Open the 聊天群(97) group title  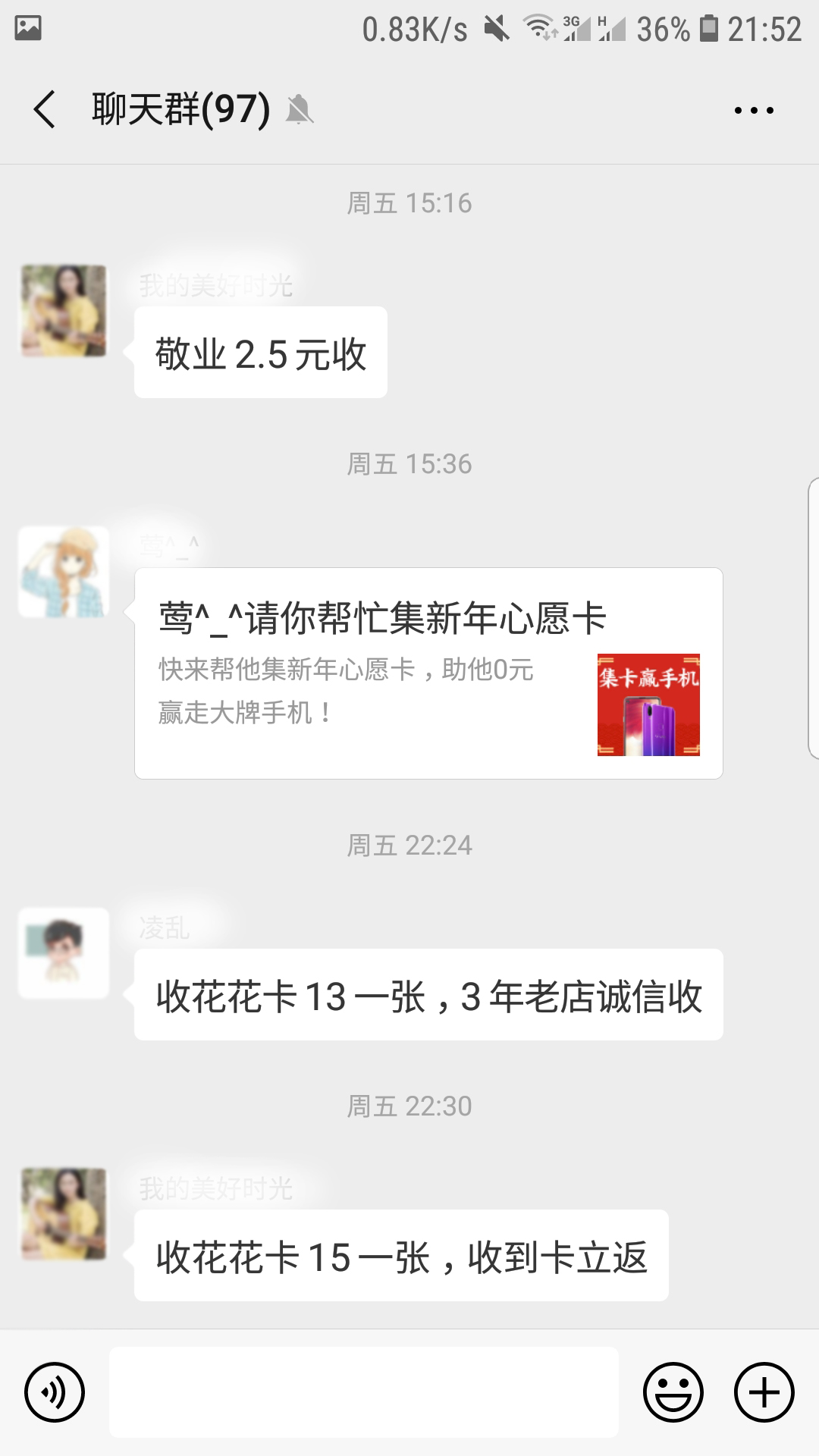[x=178, y=108]
